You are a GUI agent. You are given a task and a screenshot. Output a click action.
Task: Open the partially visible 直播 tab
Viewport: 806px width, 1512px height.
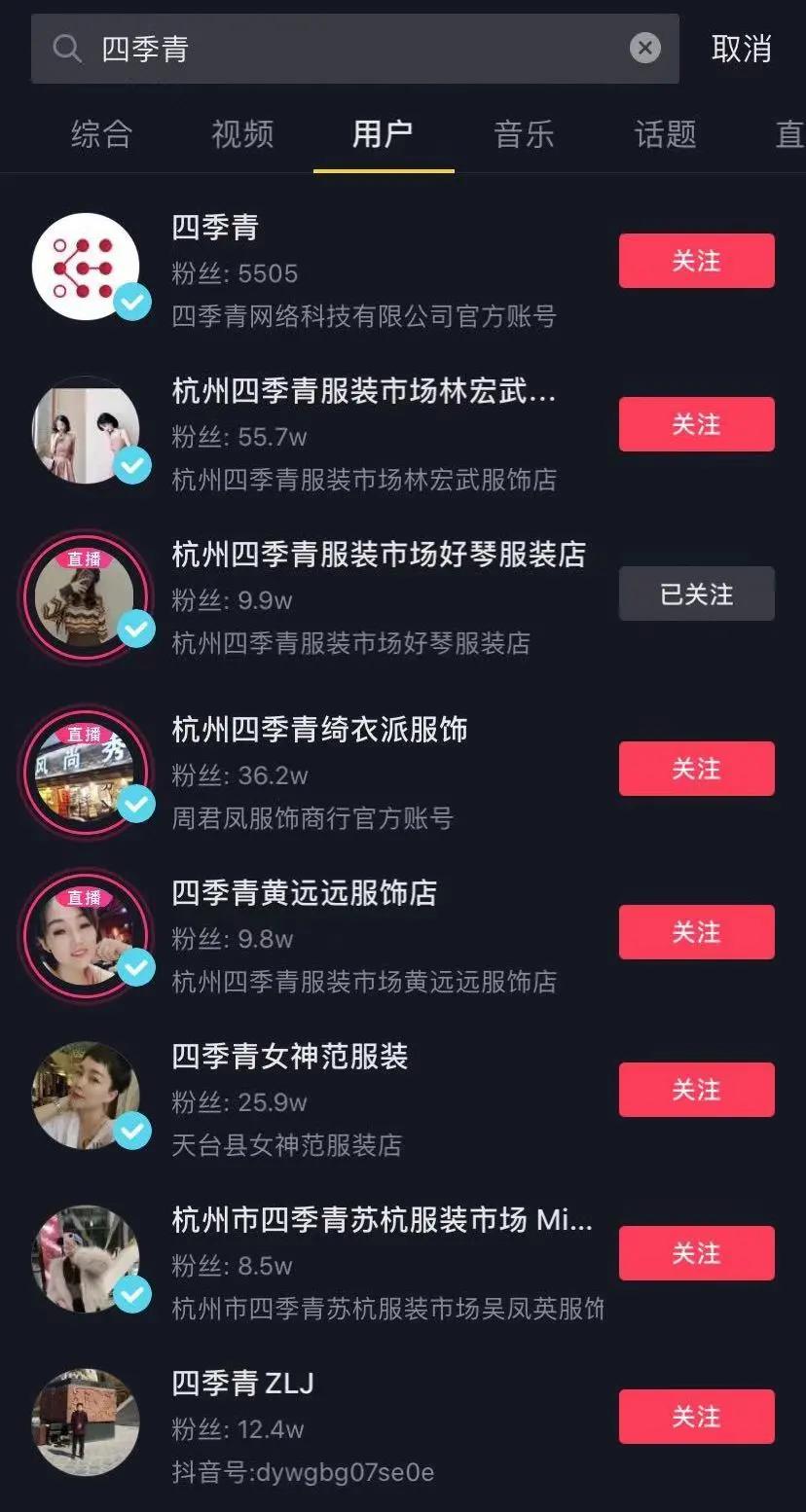click(788, 134)
